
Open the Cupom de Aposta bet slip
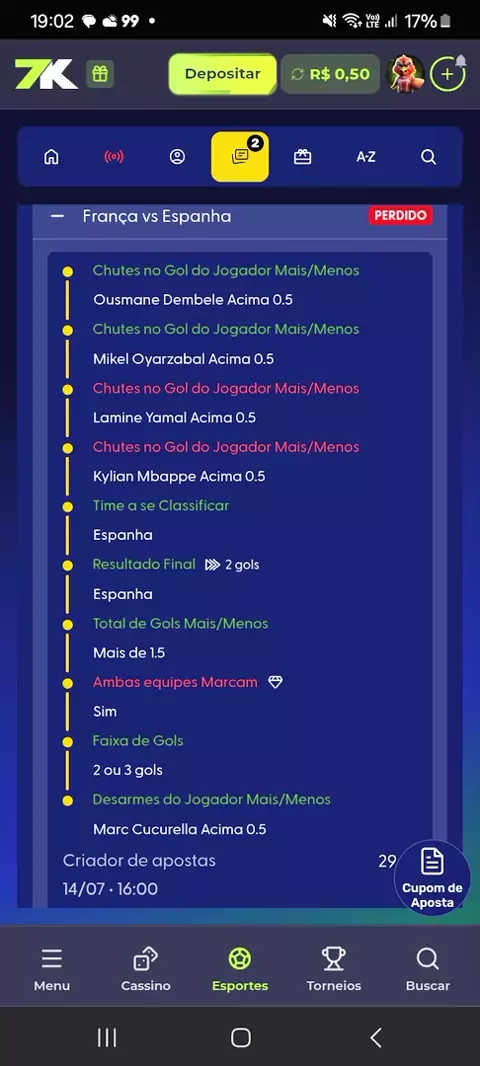tap(432, 878)
